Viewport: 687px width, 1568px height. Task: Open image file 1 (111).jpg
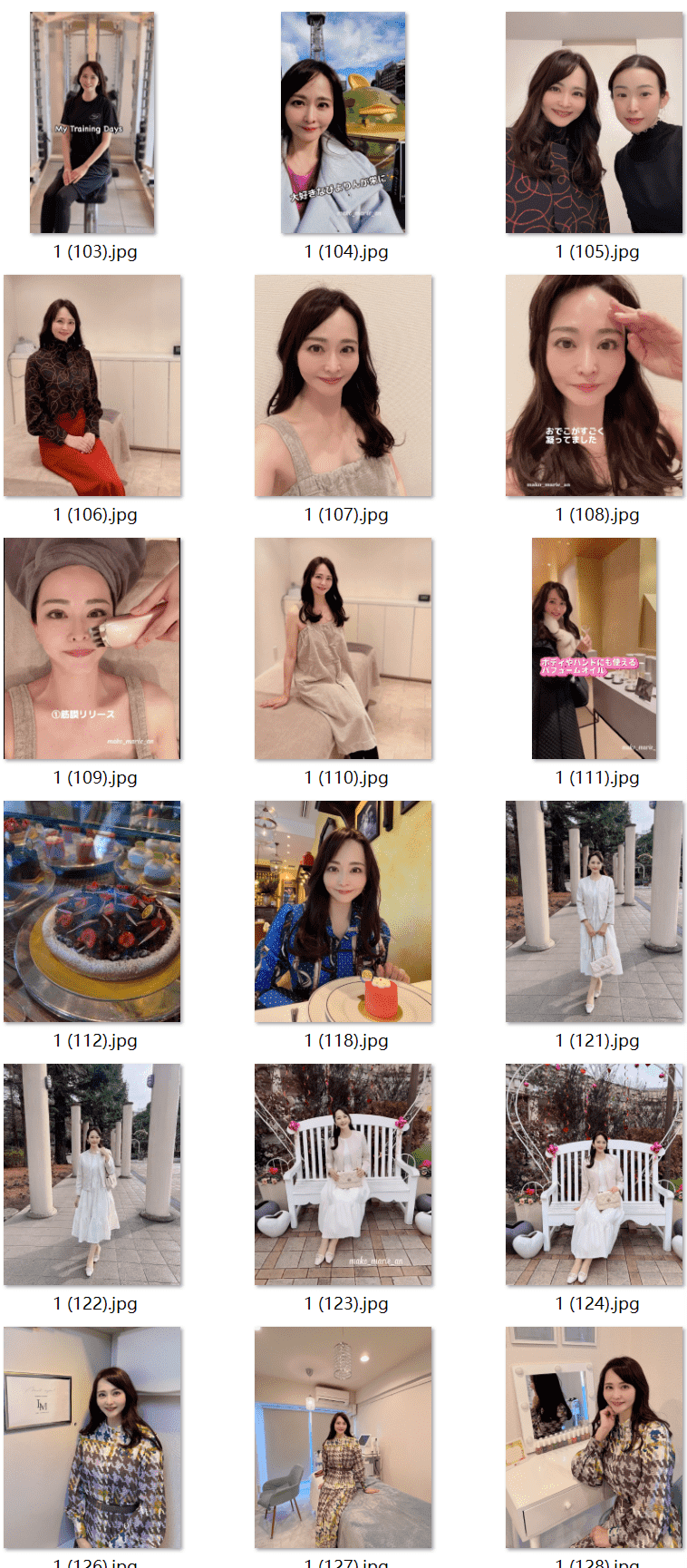click(x=595, y=648)
